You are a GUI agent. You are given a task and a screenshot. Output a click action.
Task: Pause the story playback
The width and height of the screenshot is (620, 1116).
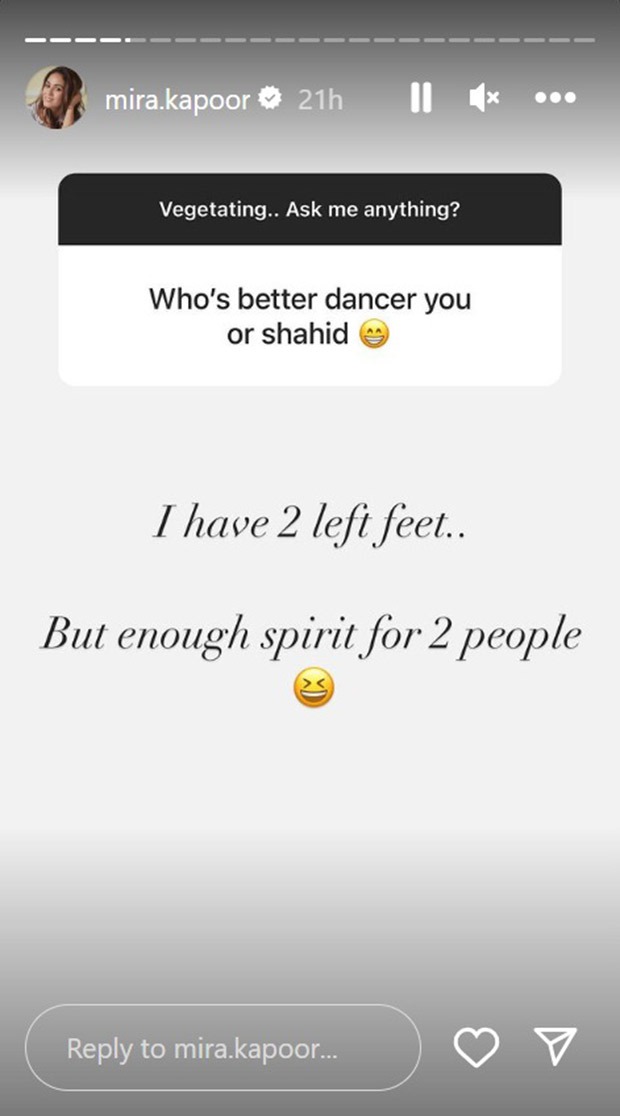(x=421, y=98)
